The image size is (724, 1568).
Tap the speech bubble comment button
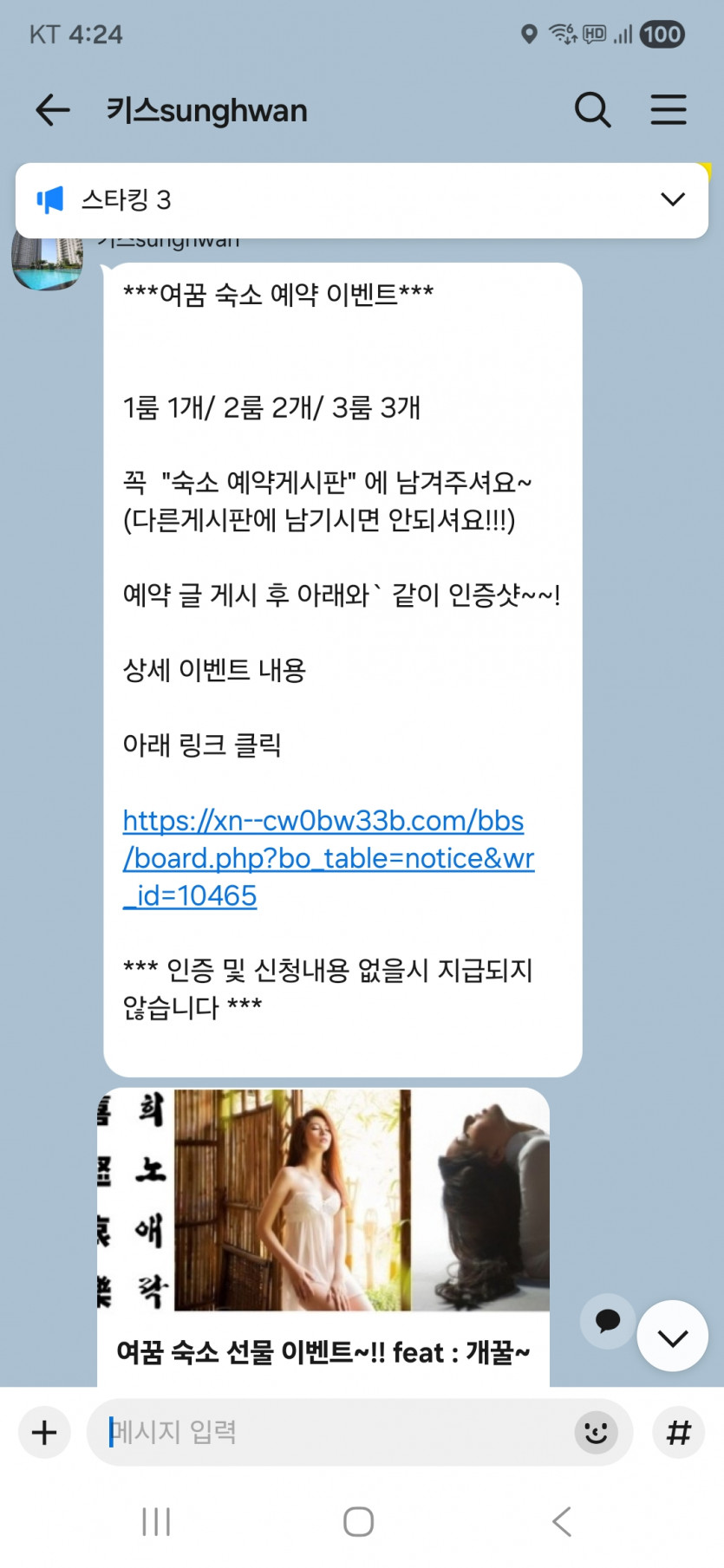coord(607,1321)
